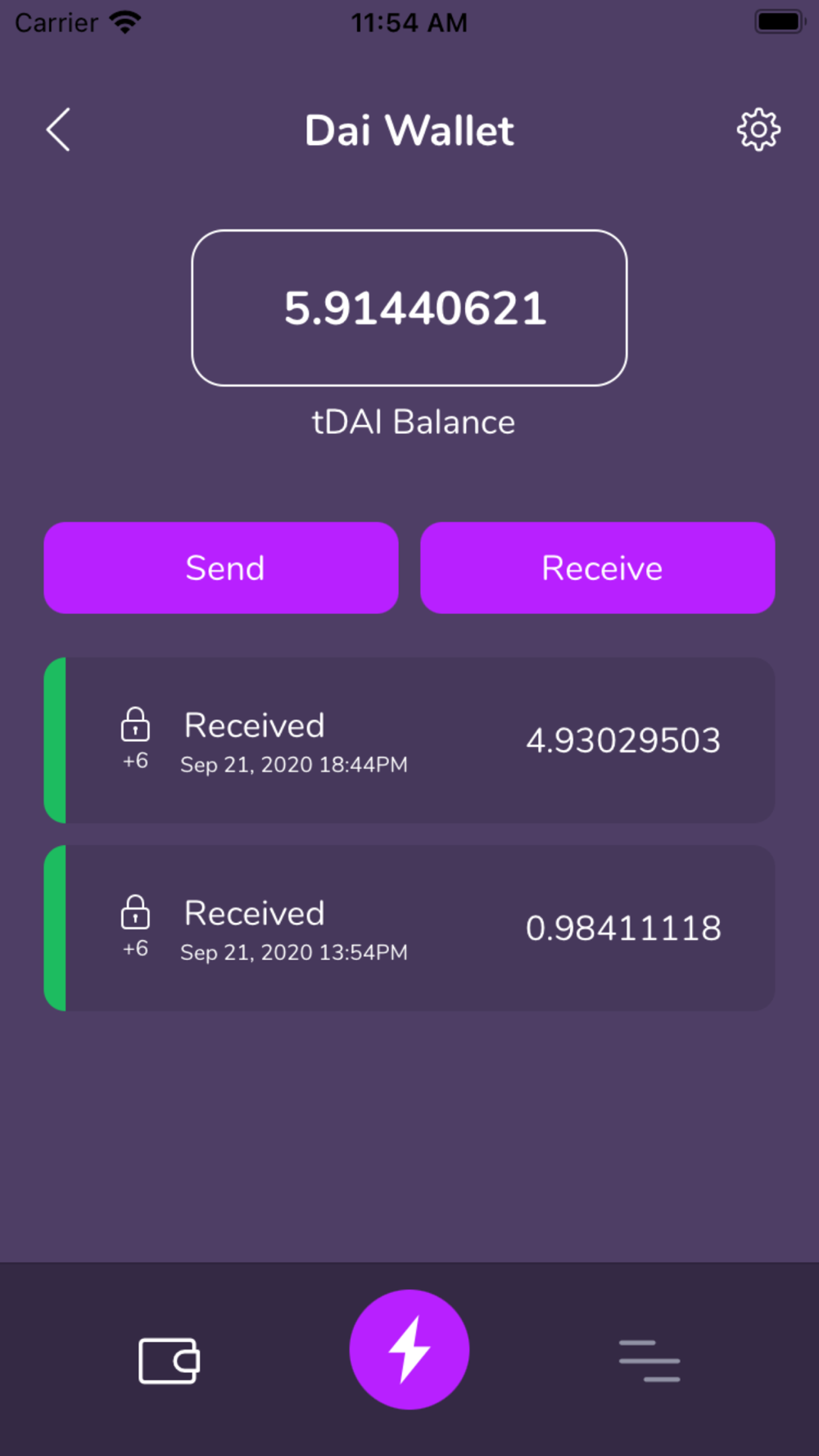
Task: Open the menu lines tab
Action: 649,1360
